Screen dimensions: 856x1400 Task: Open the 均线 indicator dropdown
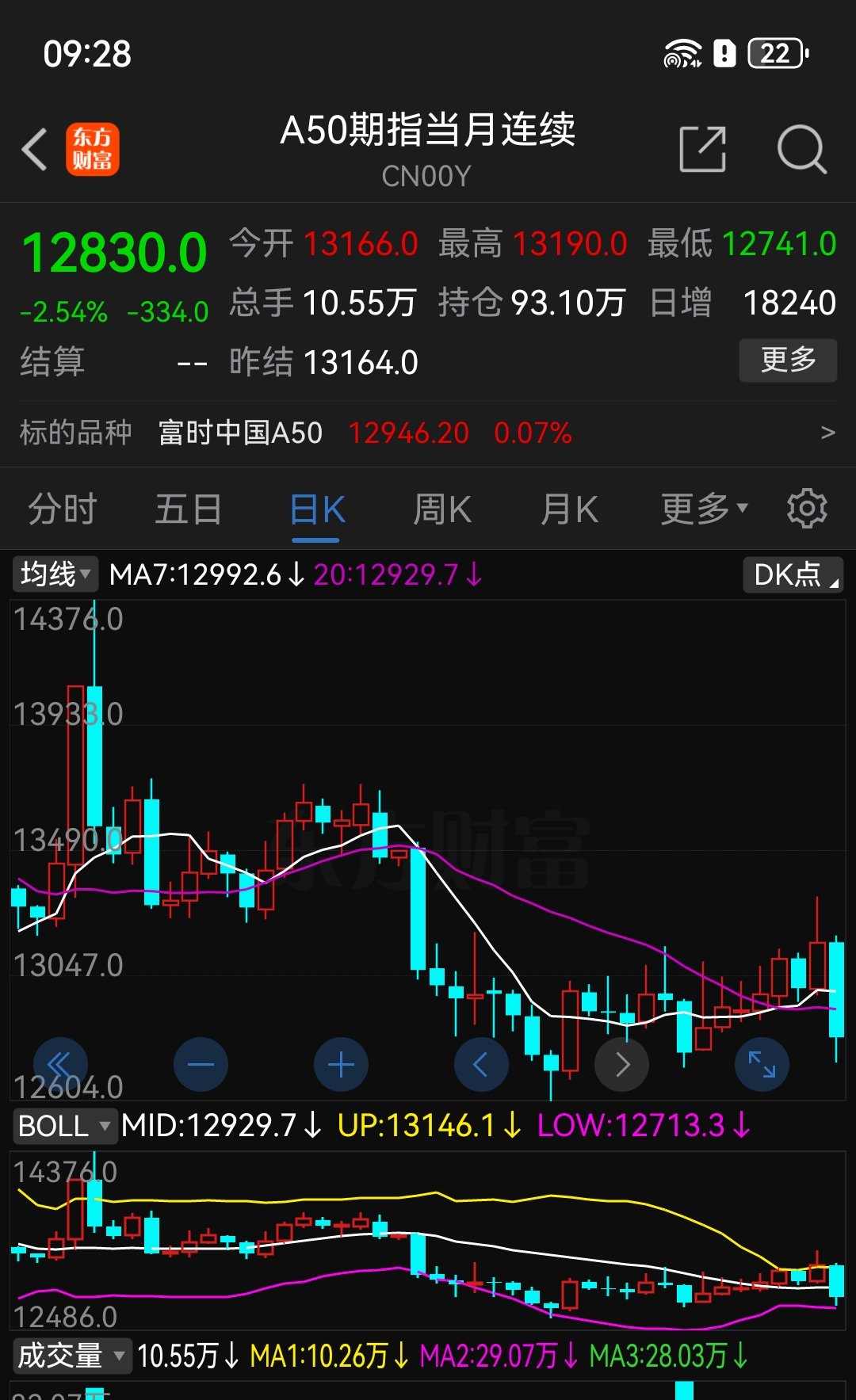coord(55,574)
